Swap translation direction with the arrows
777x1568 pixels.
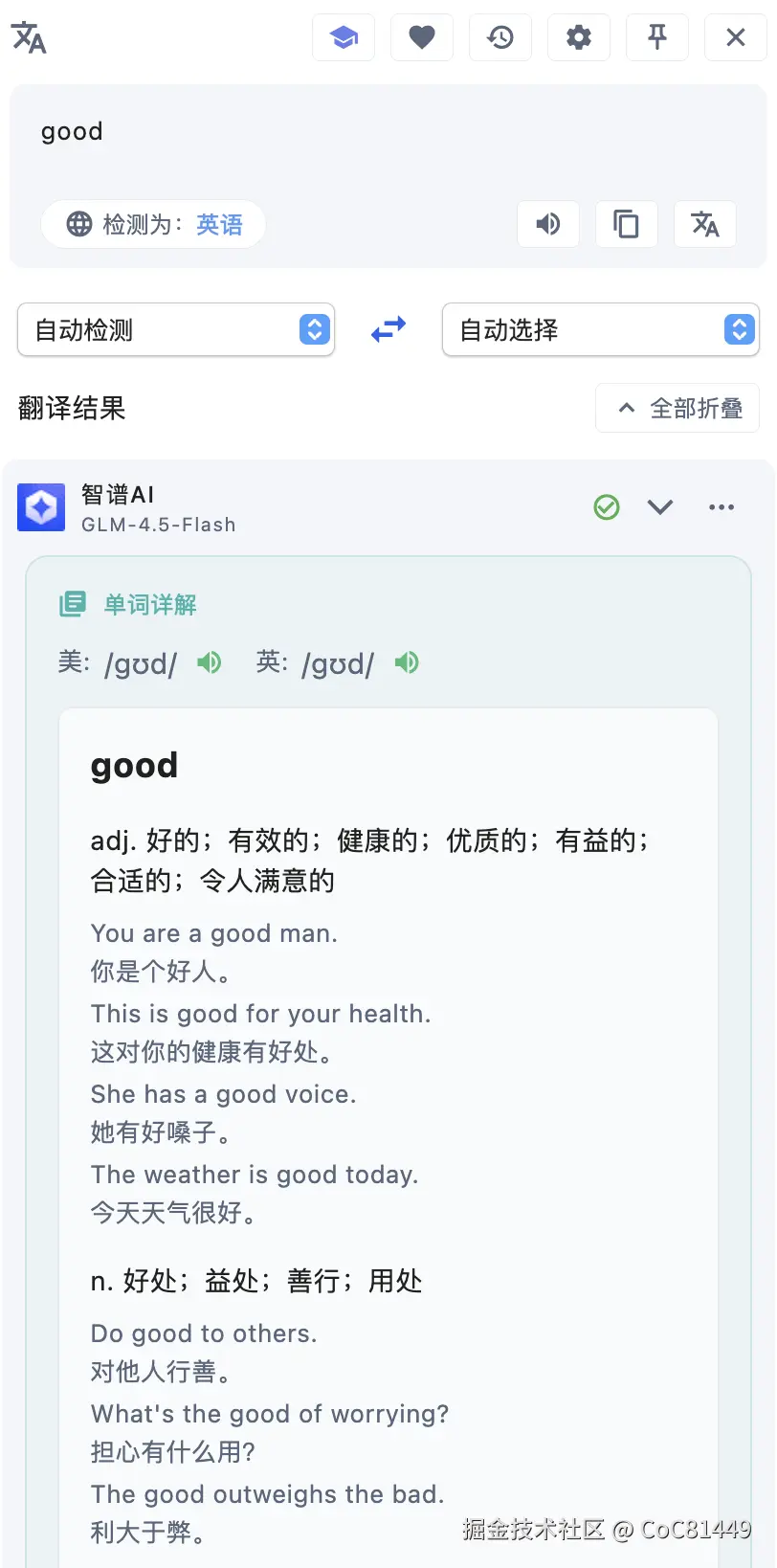387,328
